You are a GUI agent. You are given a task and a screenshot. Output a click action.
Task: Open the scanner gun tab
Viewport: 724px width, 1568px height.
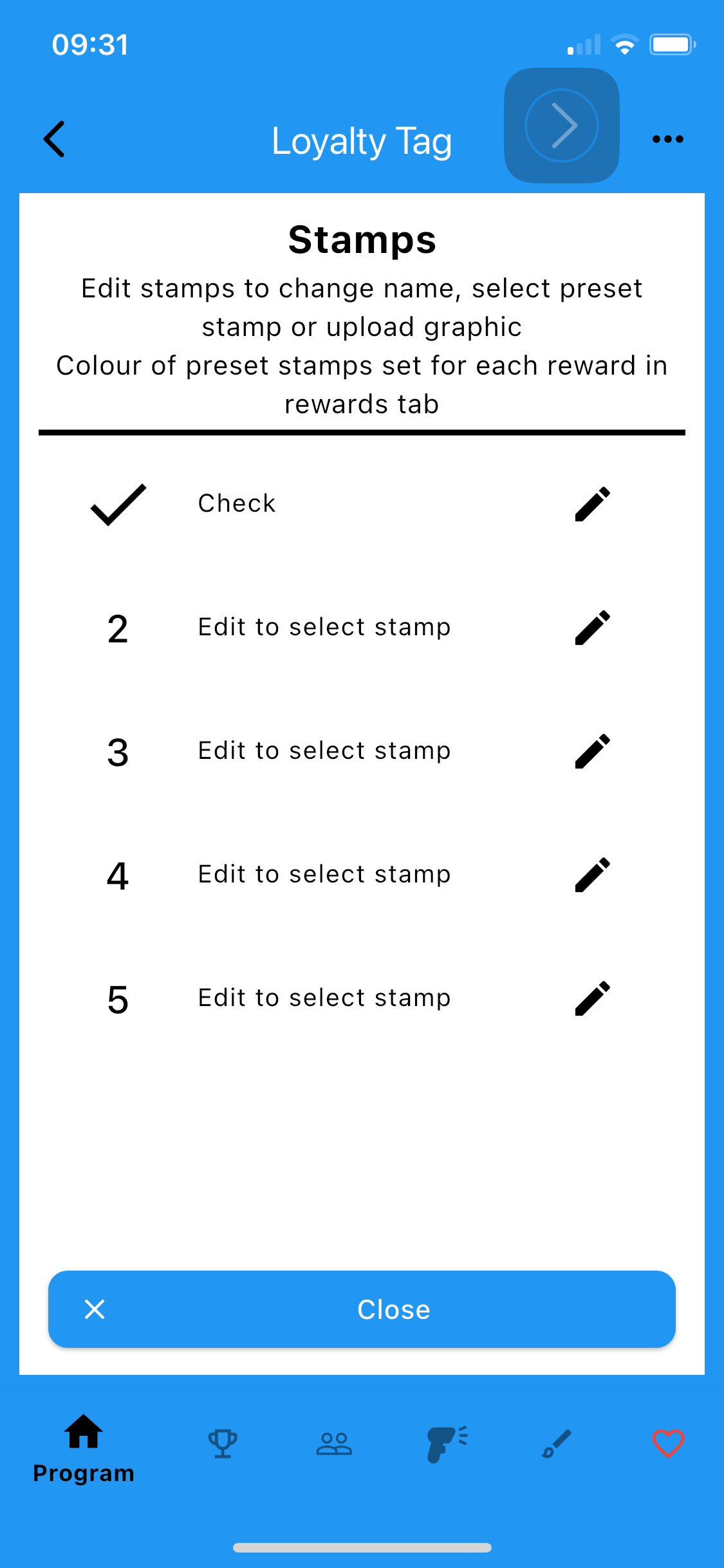[447, 1444]
